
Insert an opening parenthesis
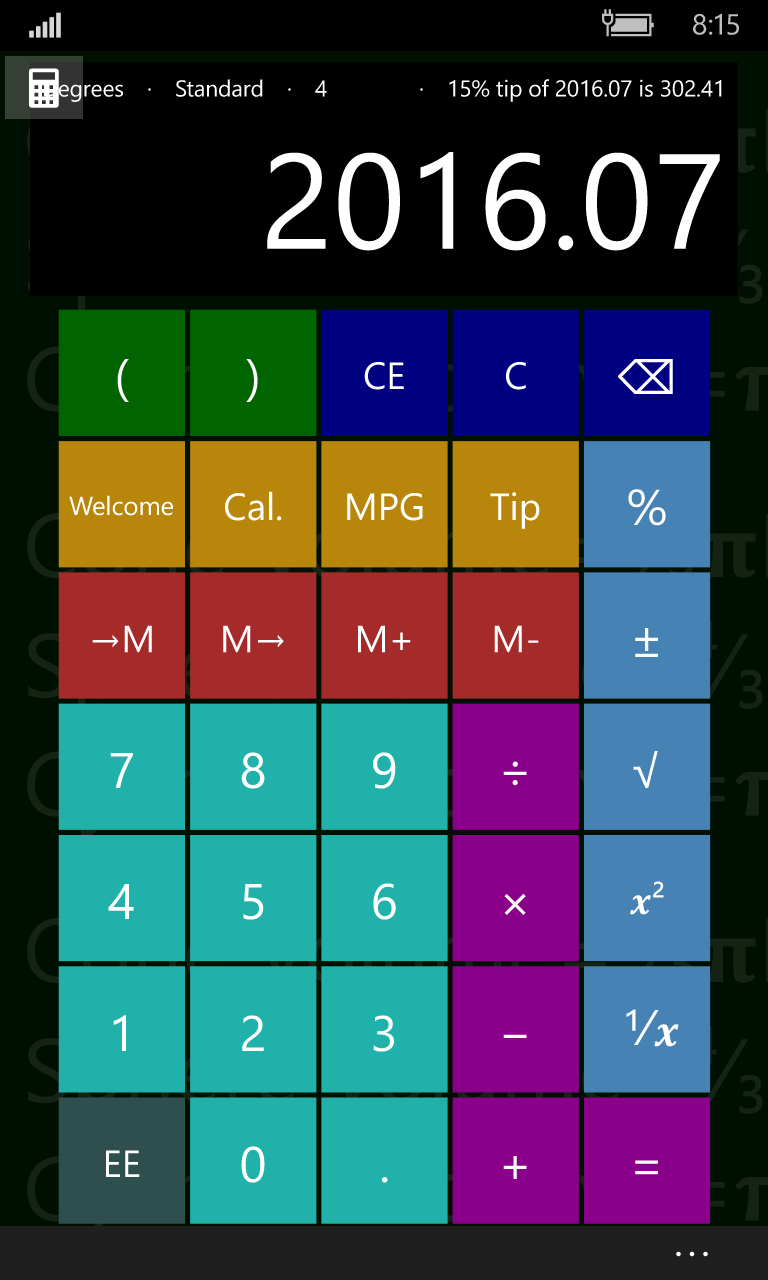click(x=122, y=376)
